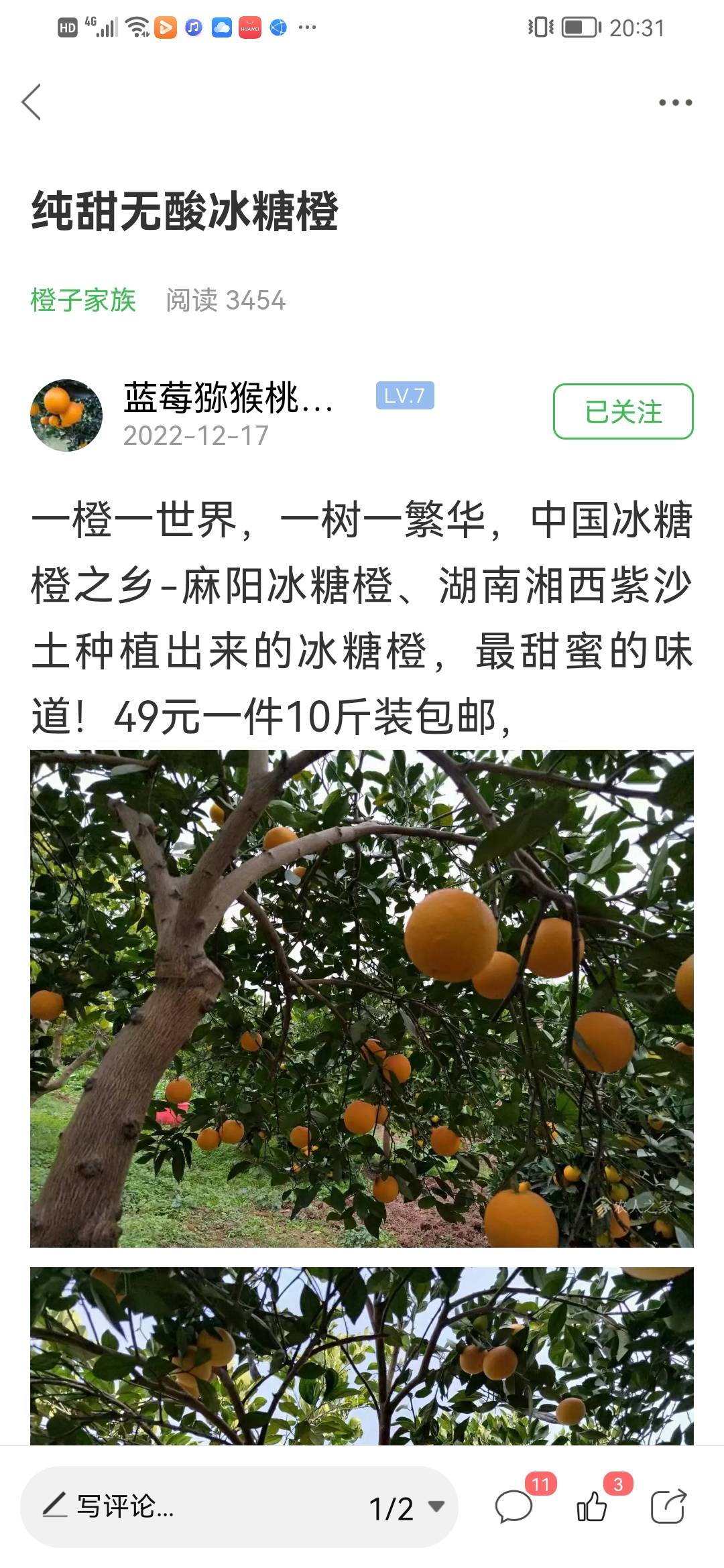Open the three-dot overflow menu
The height and width of the screenshot is (1568, 724).
tap(674, 103)
